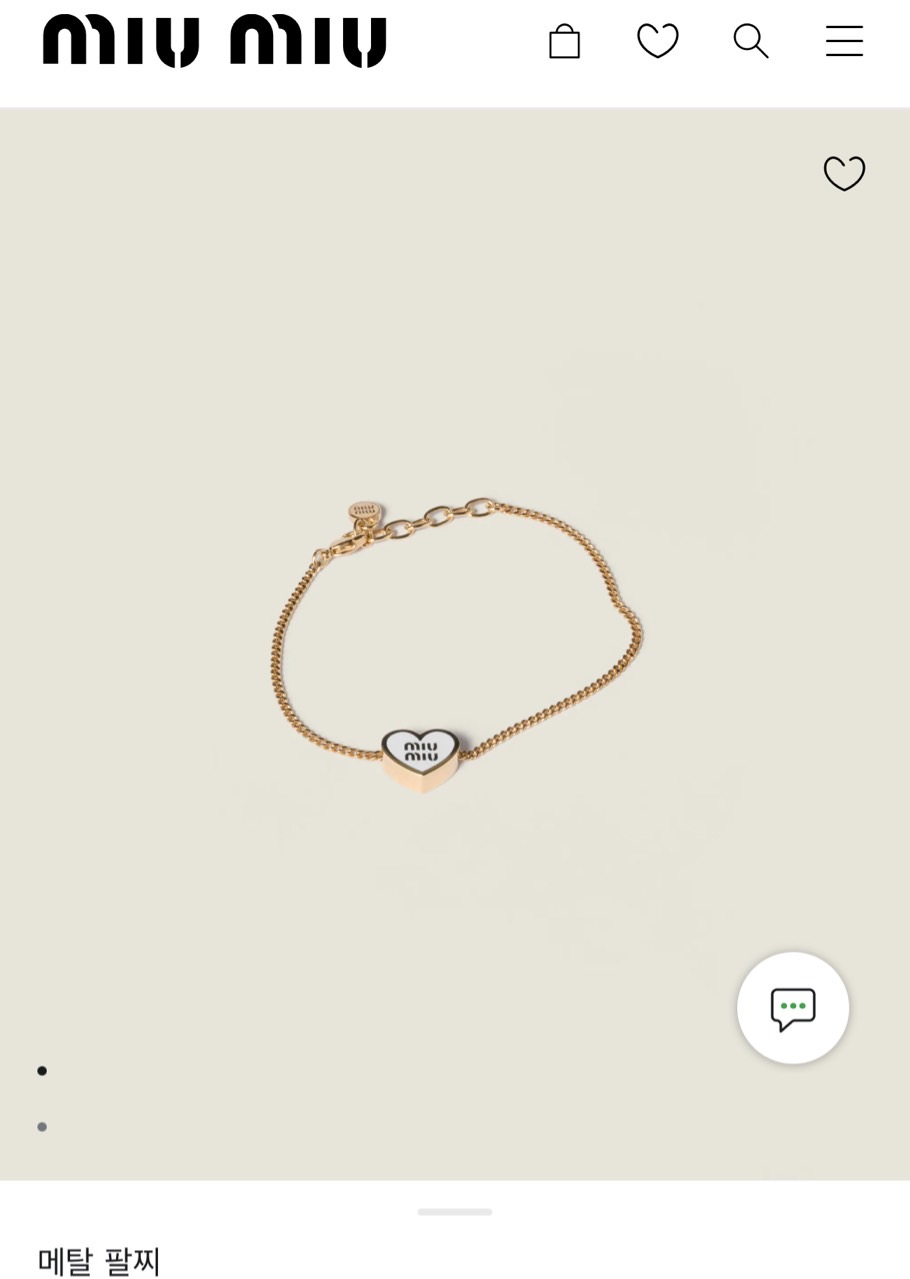
Task: Open the wishlist heart in header
Action: (658, 42)
